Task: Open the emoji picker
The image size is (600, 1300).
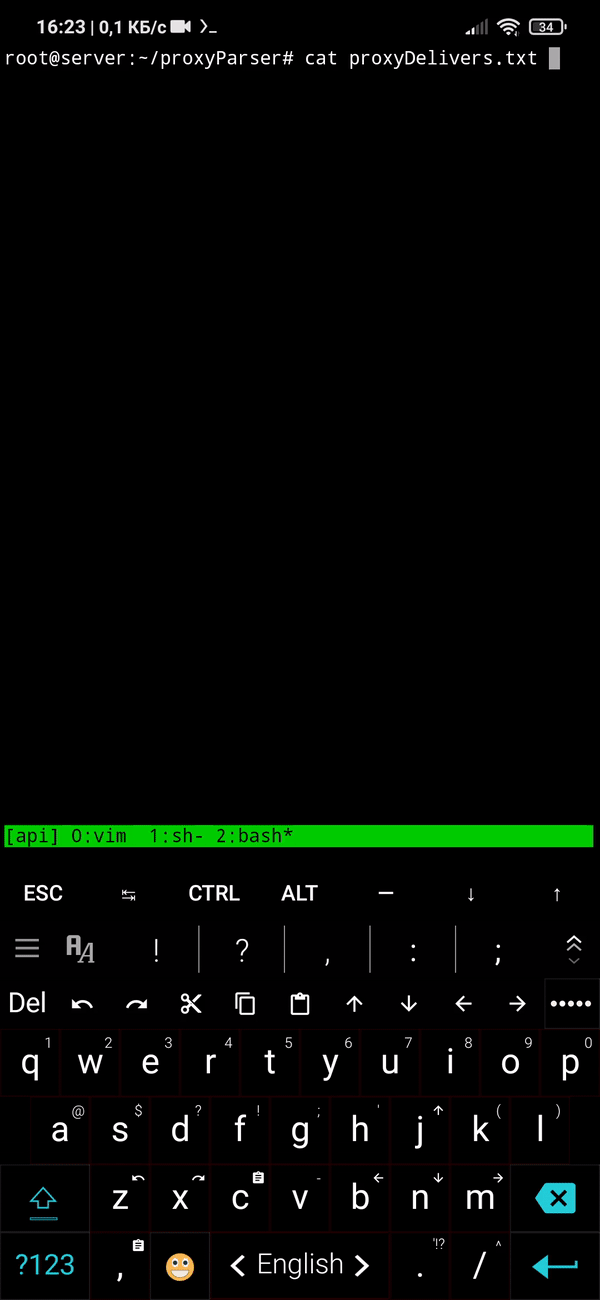Action: 180,1267
